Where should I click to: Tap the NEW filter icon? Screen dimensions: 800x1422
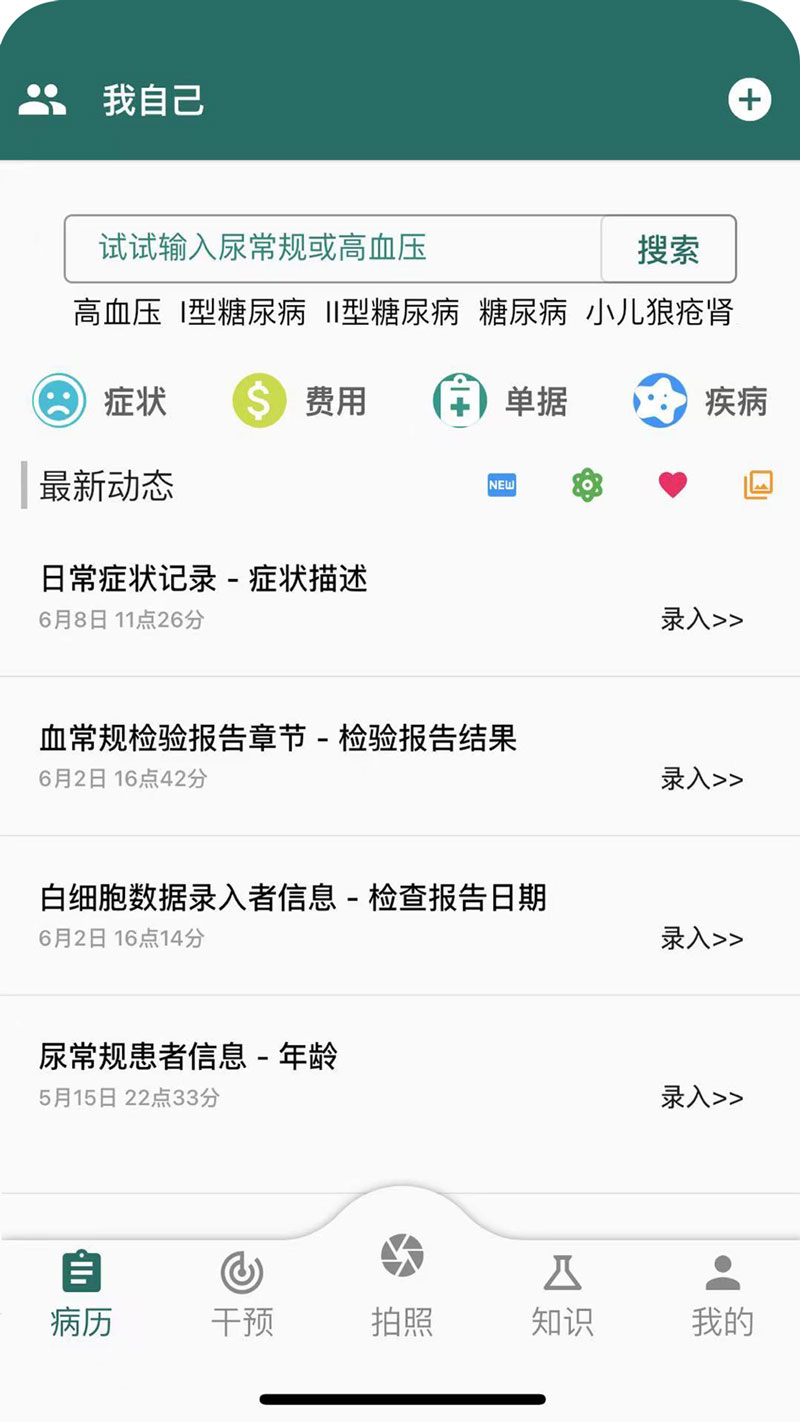tap(502, 486)
